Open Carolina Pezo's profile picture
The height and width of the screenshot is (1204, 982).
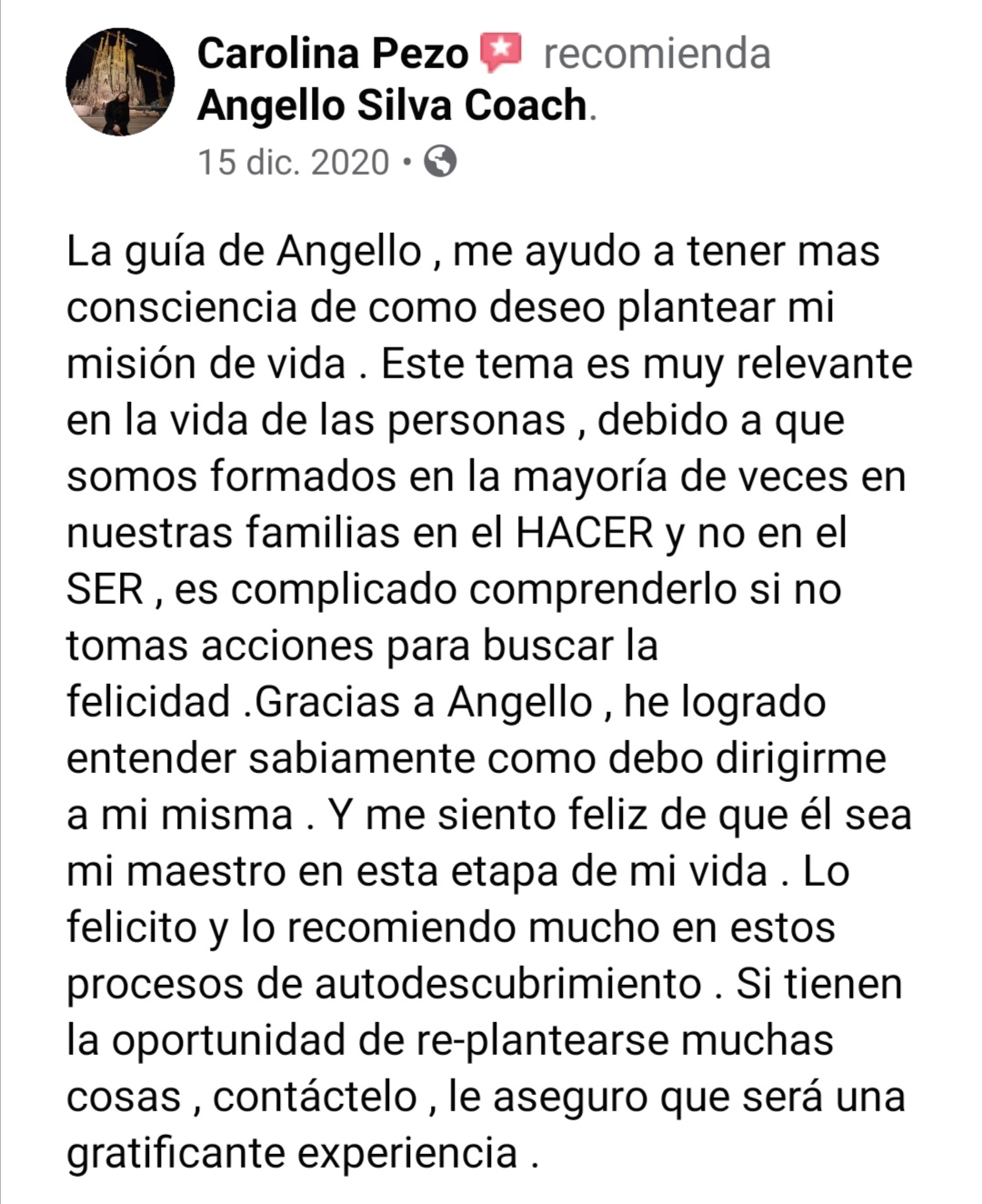point(119,82)
